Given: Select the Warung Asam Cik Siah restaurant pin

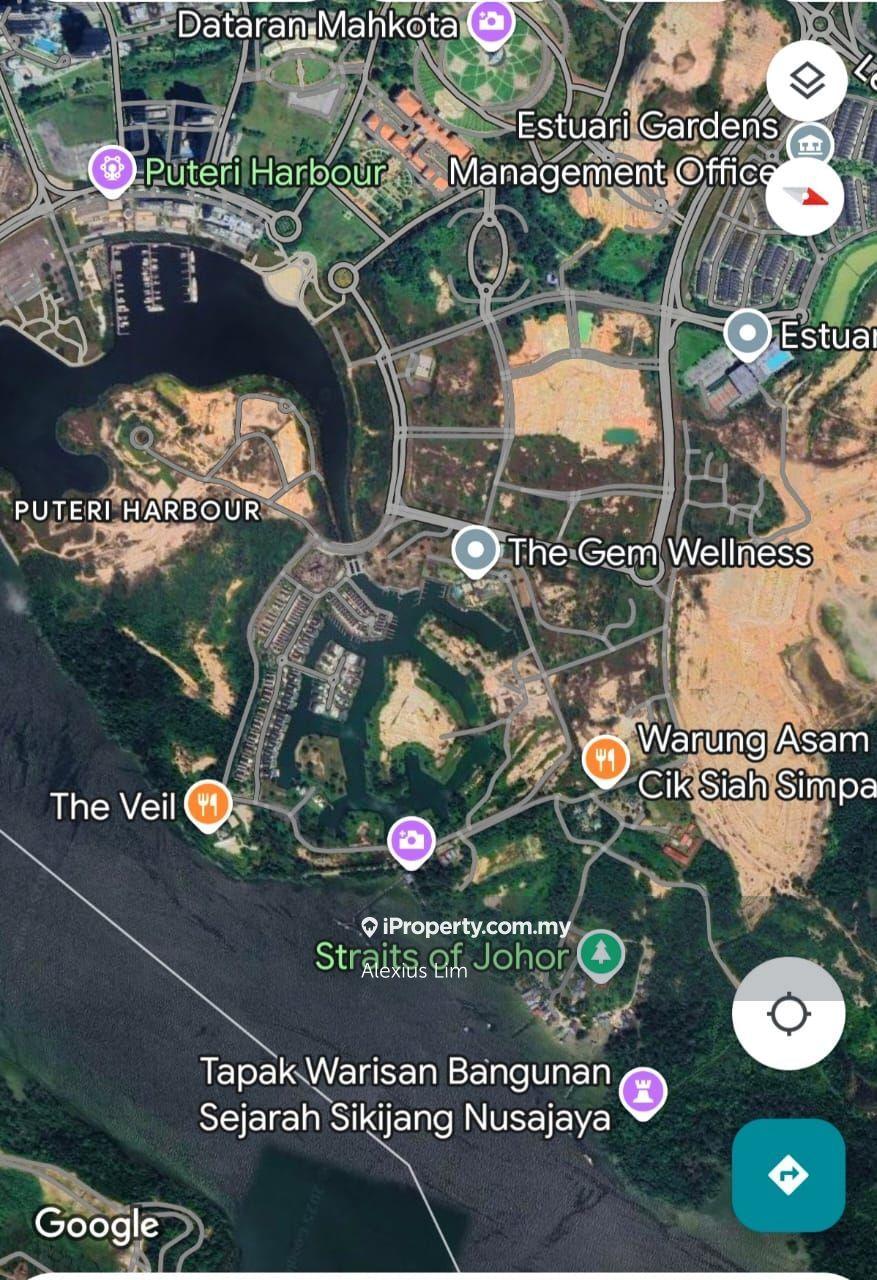Looking at the screenshot, I should pyautogui.click(x=605, y=760).
